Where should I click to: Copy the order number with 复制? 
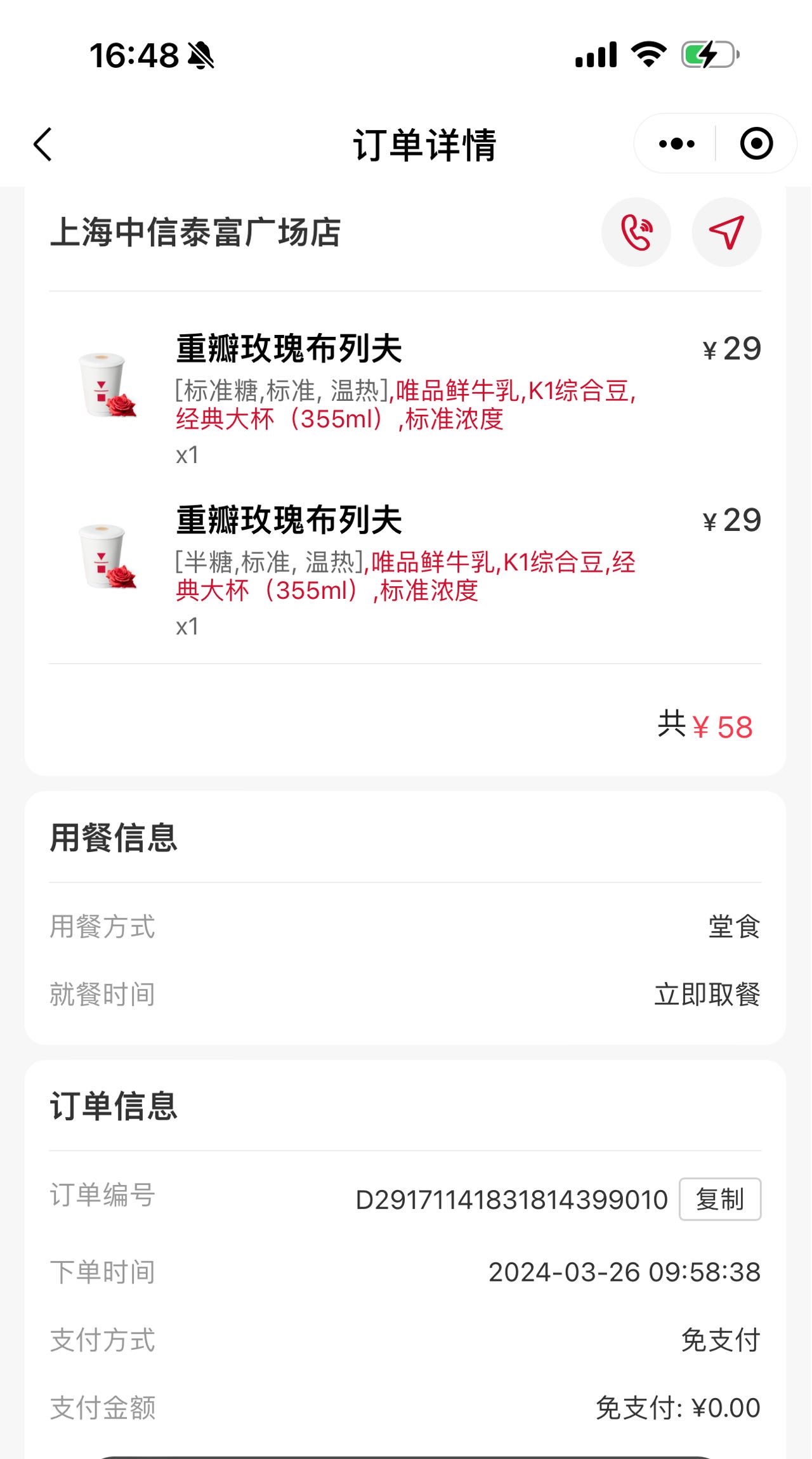pos(720,1199)
